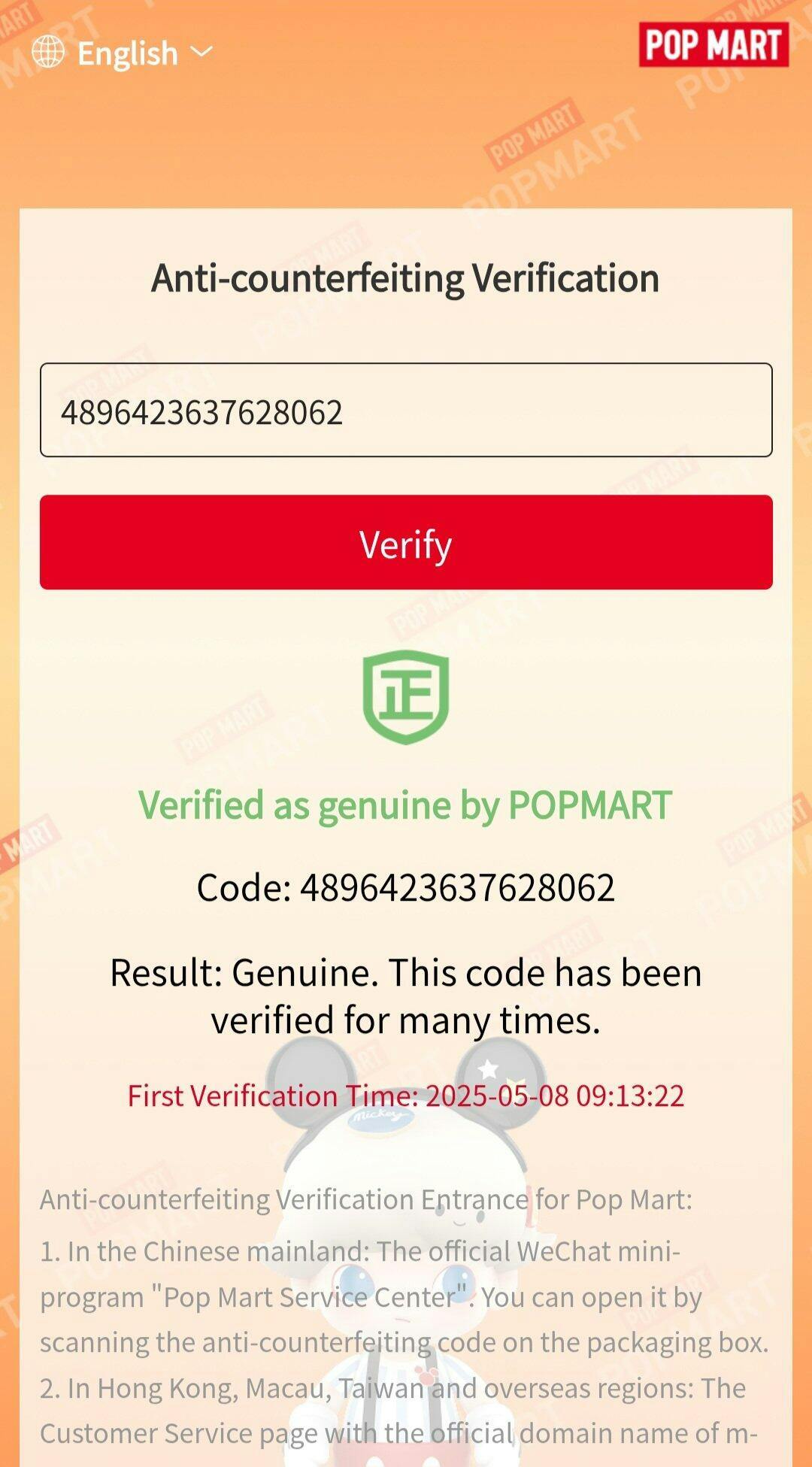Open the English language dropdown
Image resolution: width=812 pixels, height=1467 pixels.
click(x=123, y=53)
